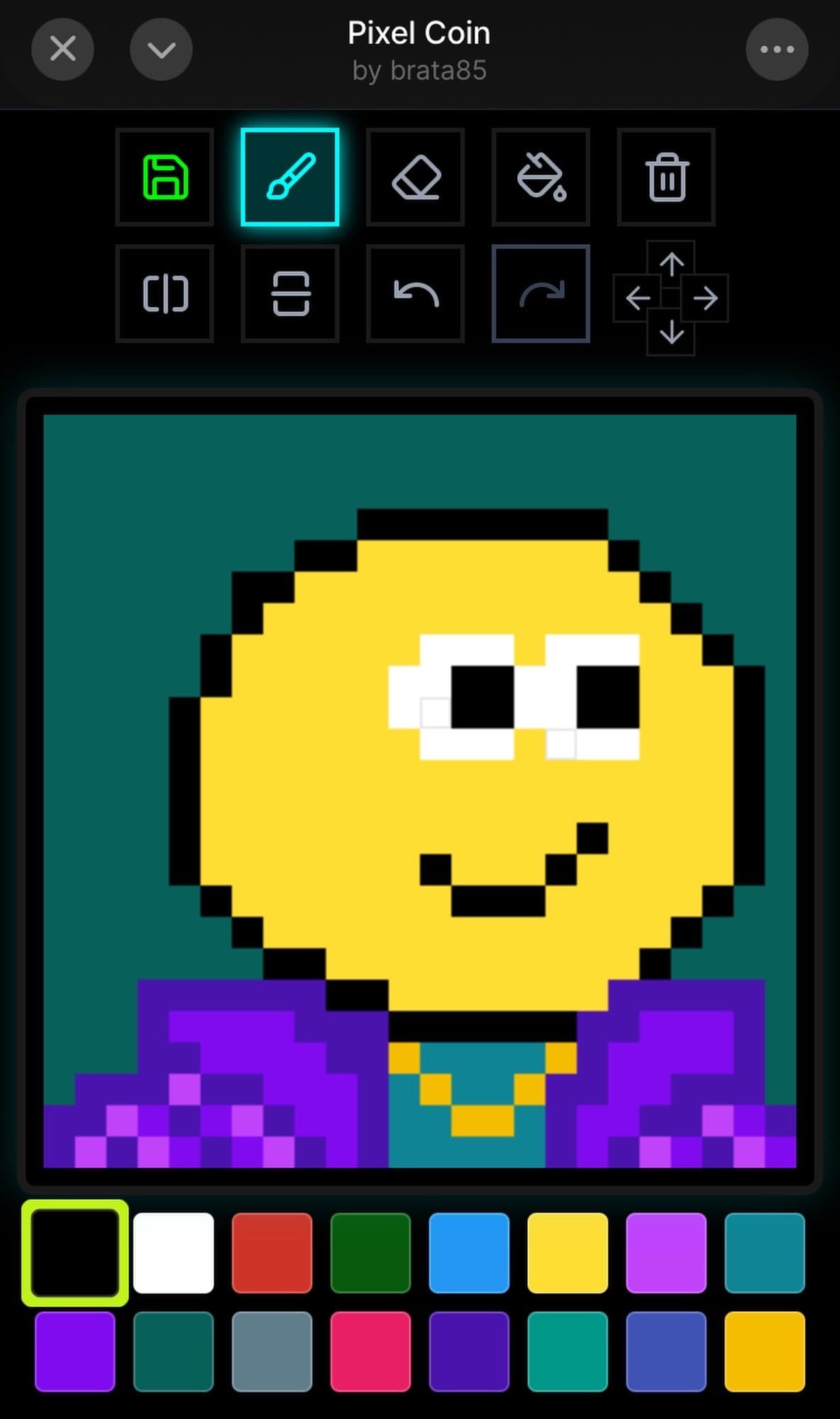840x1419 pixels.
Task: Open the three-dot overflow menu
Action: 776,50
